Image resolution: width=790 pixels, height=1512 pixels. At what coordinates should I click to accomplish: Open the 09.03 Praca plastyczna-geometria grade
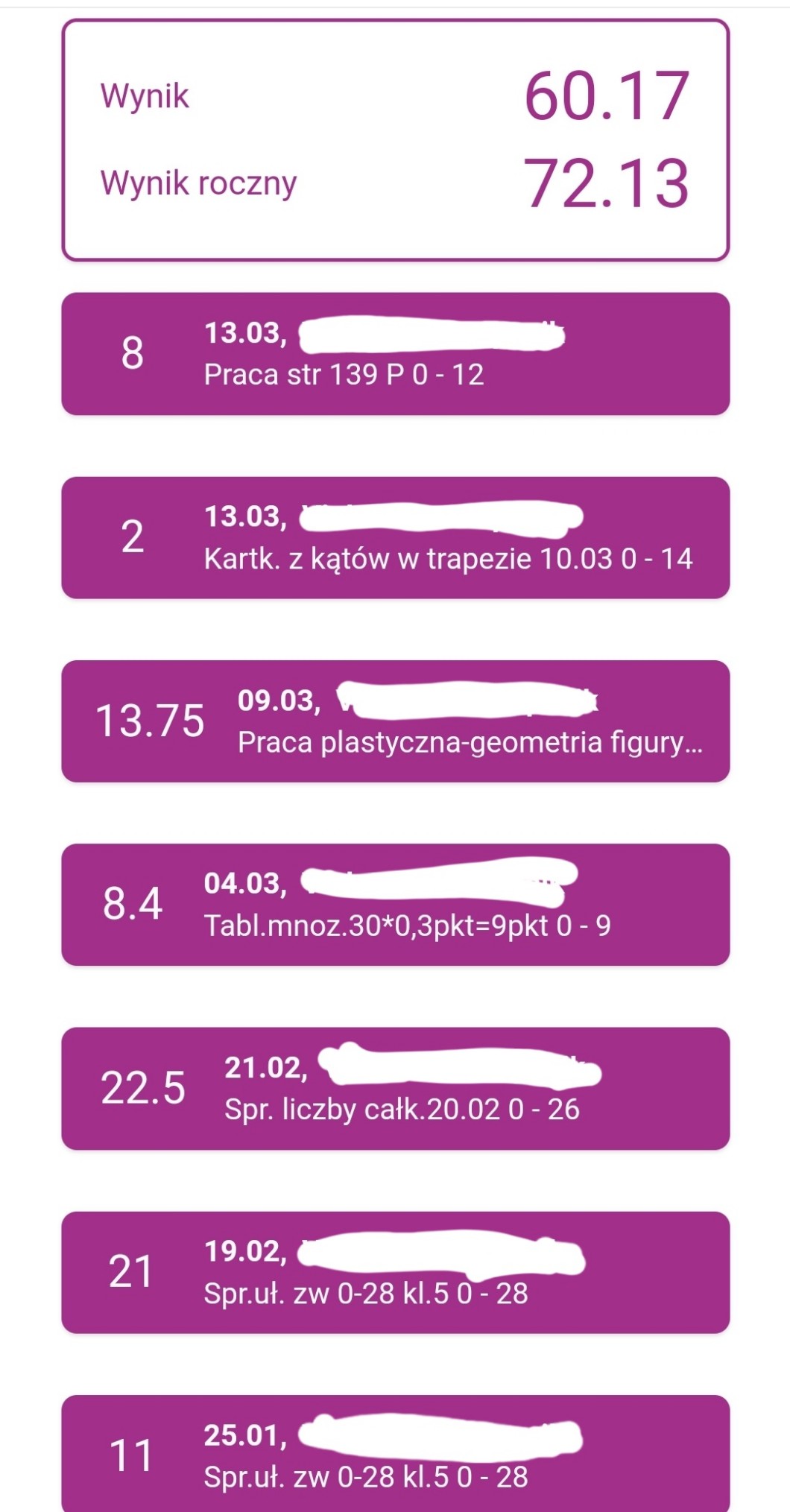pyautogui.click(x=395, y=721)
